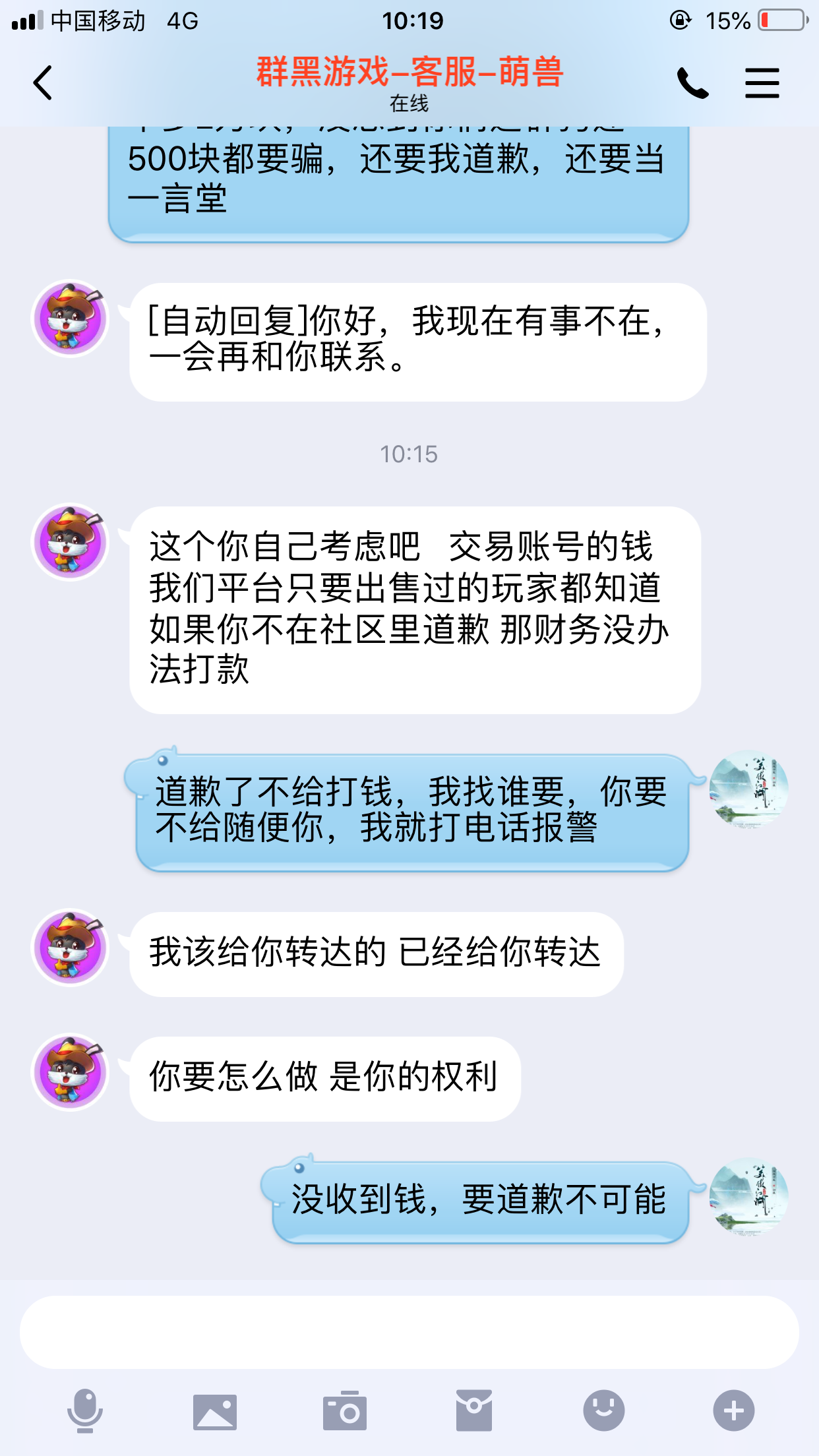The image size is (819, 1456).
Task: Send a red packet
Action: tap(473, 1411)
